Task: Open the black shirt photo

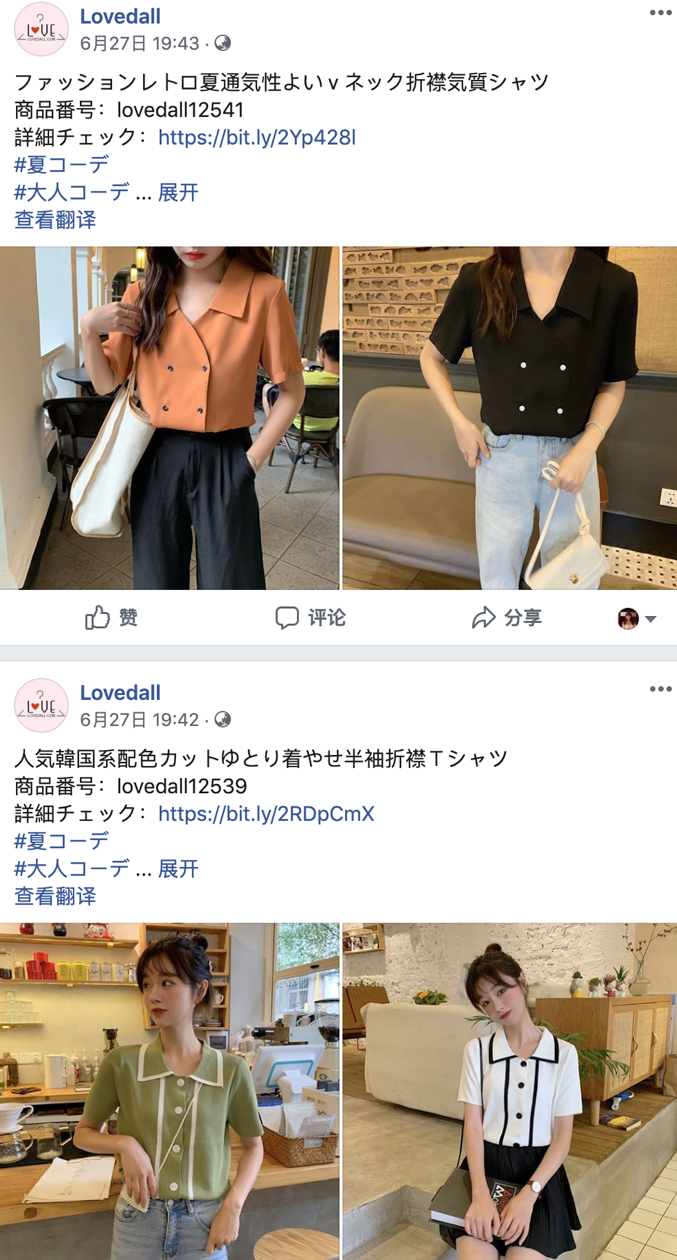Action: 510,418
